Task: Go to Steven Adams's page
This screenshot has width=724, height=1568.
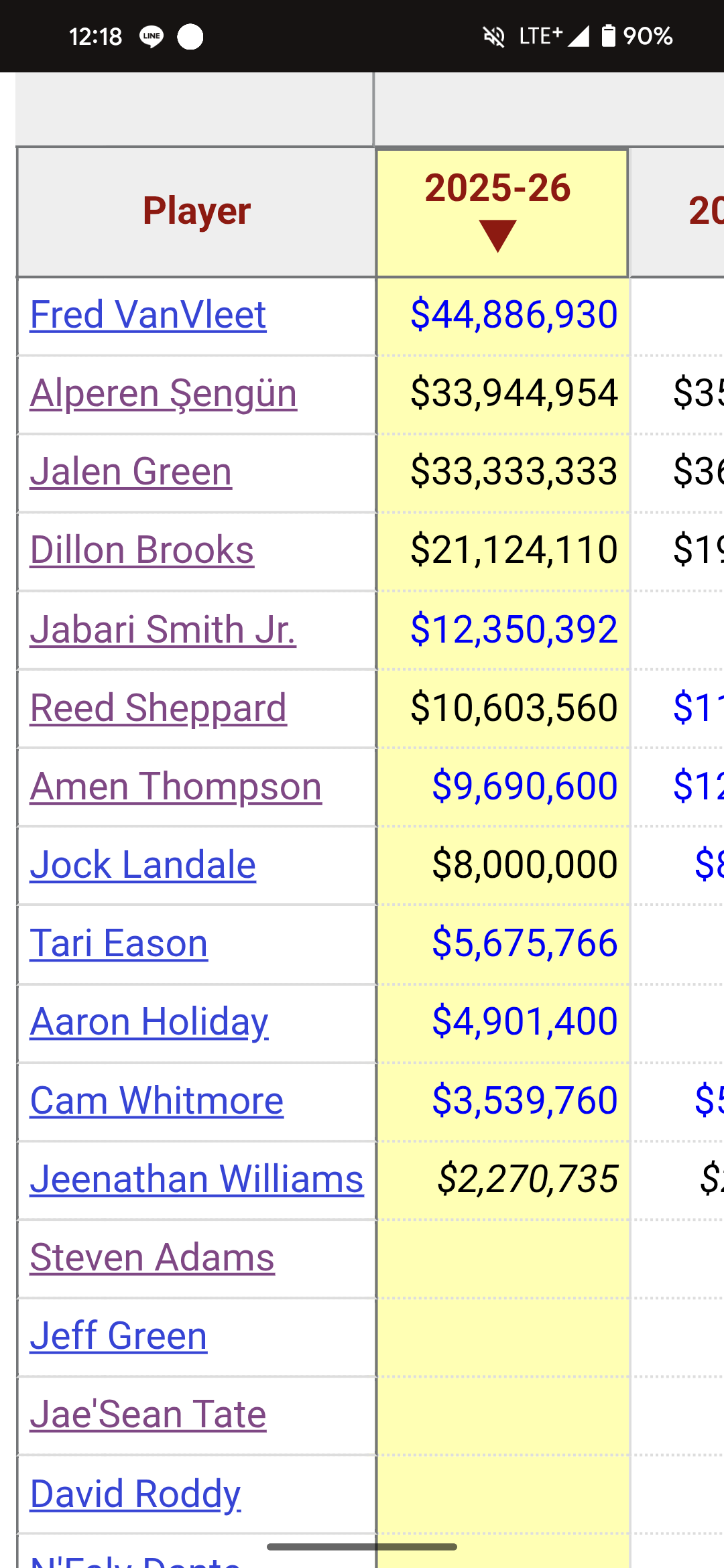Action: click(x=152, y=1258)
